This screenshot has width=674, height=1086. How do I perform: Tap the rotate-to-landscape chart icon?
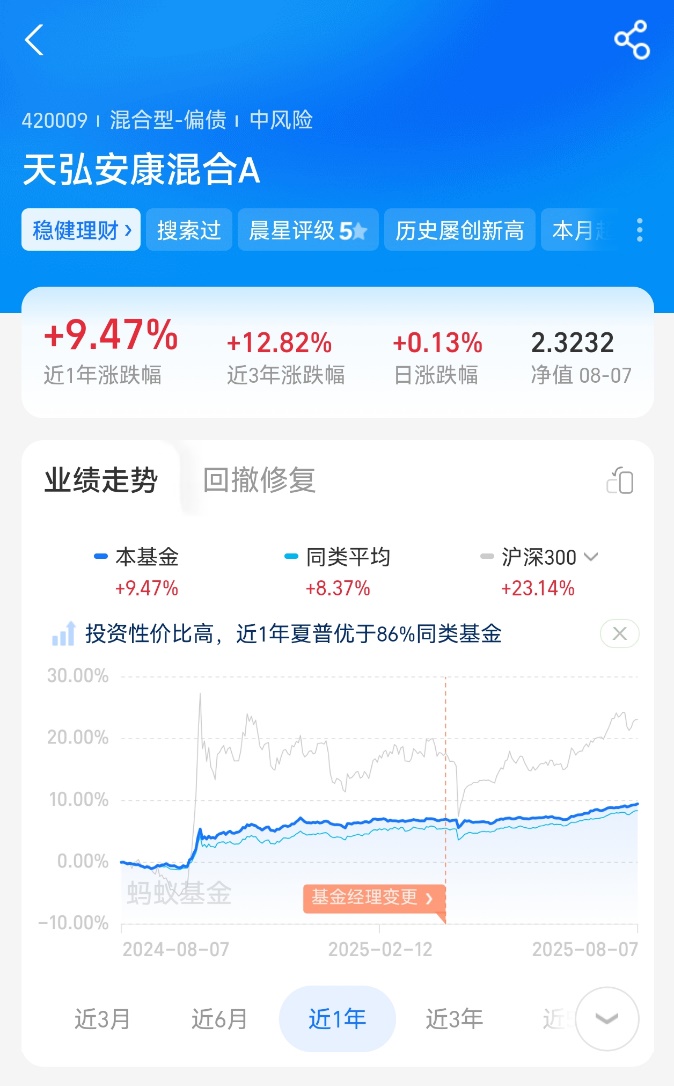point(620,481)
